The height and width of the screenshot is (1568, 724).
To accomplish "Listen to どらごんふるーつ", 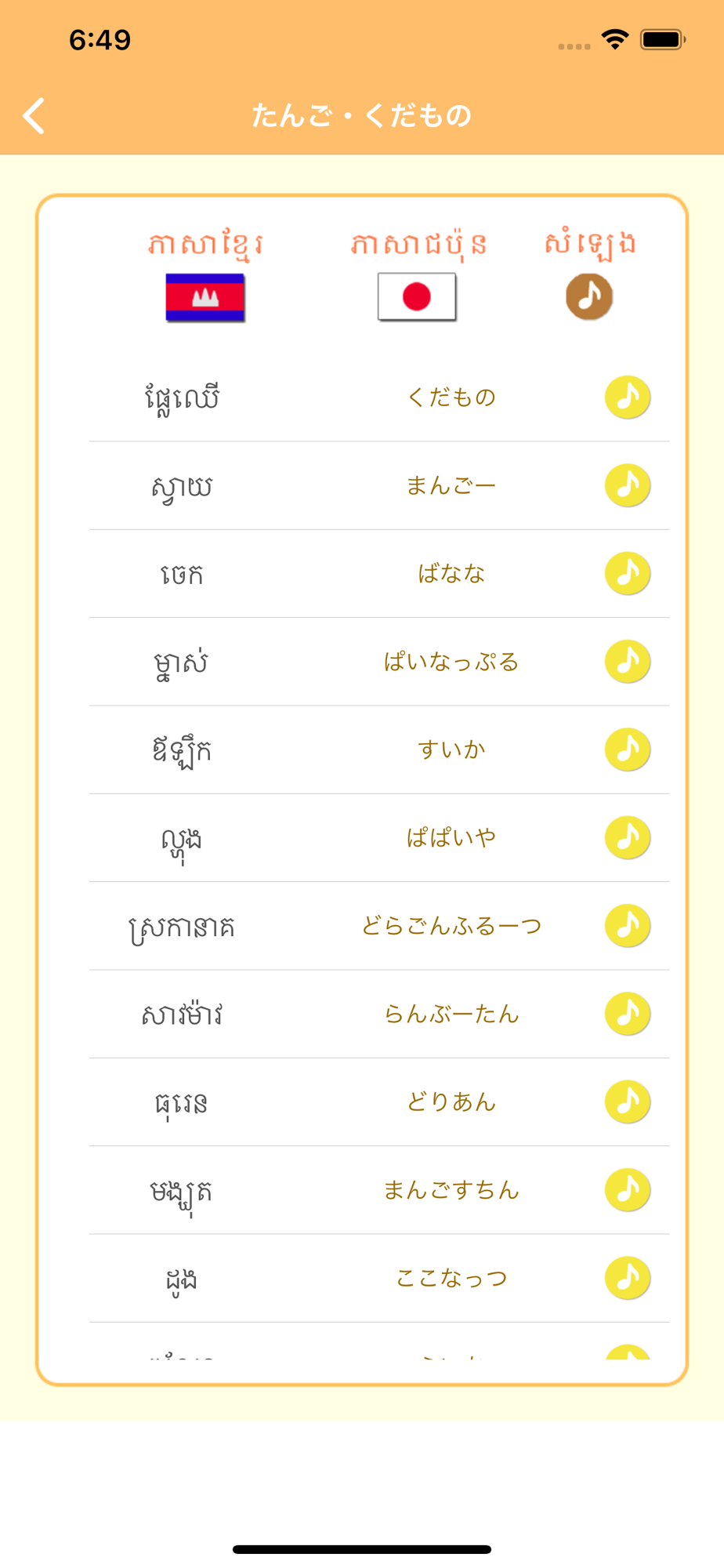I will (x=628, y=926).
